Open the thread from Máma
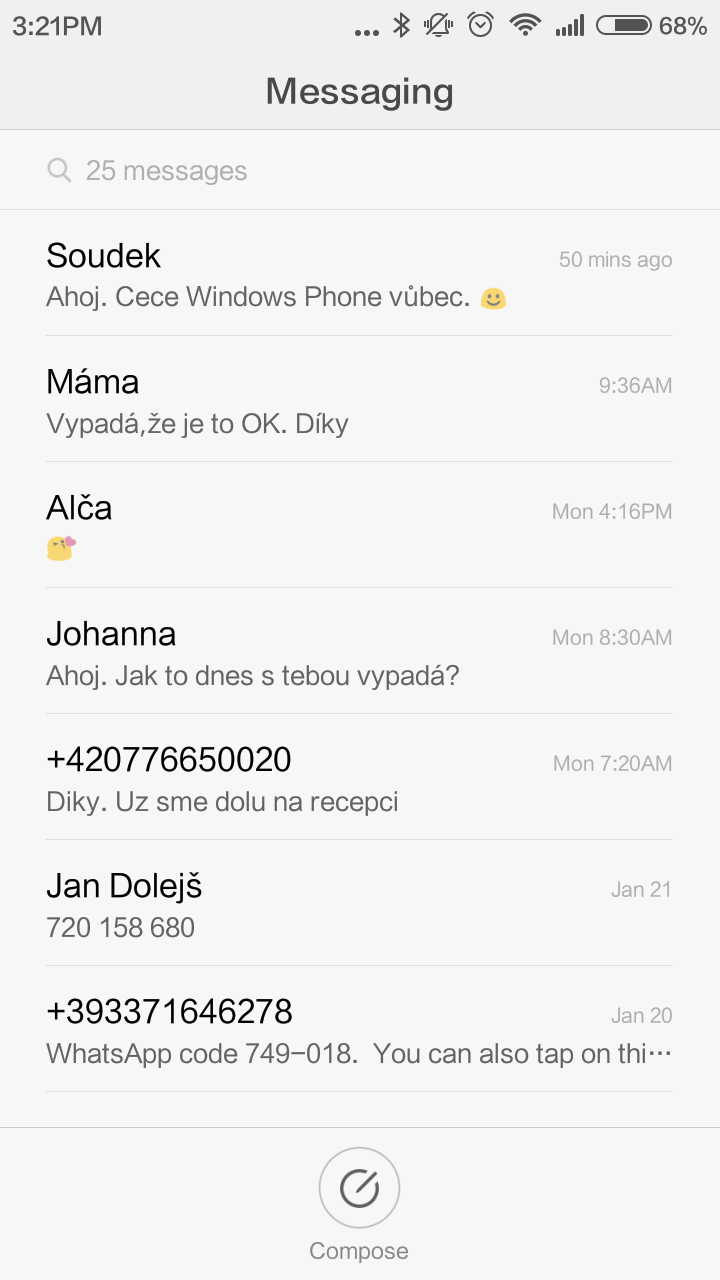This screenshot has width=720, height=1280. coord(360,399)
